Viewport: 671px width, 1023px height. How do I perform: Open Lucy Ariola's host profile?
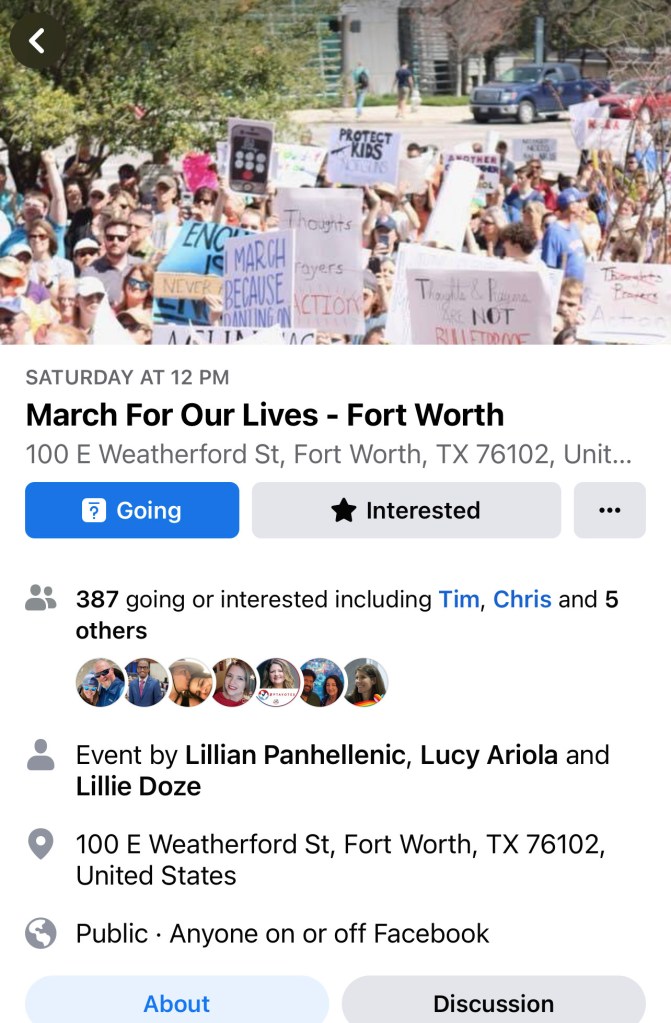tap(489, 755)
